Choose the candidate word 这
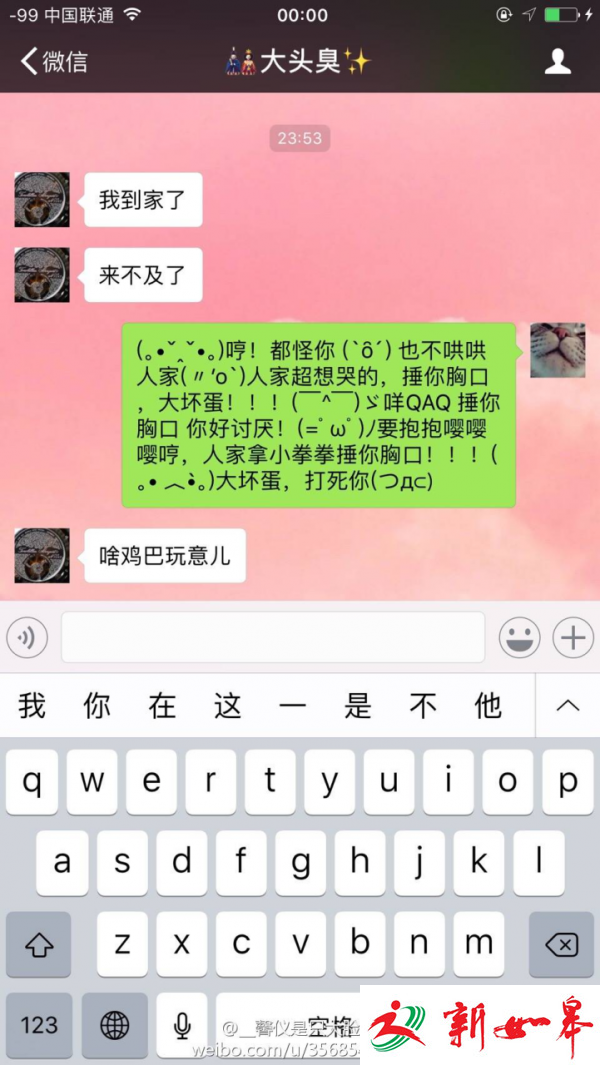600x1065 pixels. [x=227, y=706]
